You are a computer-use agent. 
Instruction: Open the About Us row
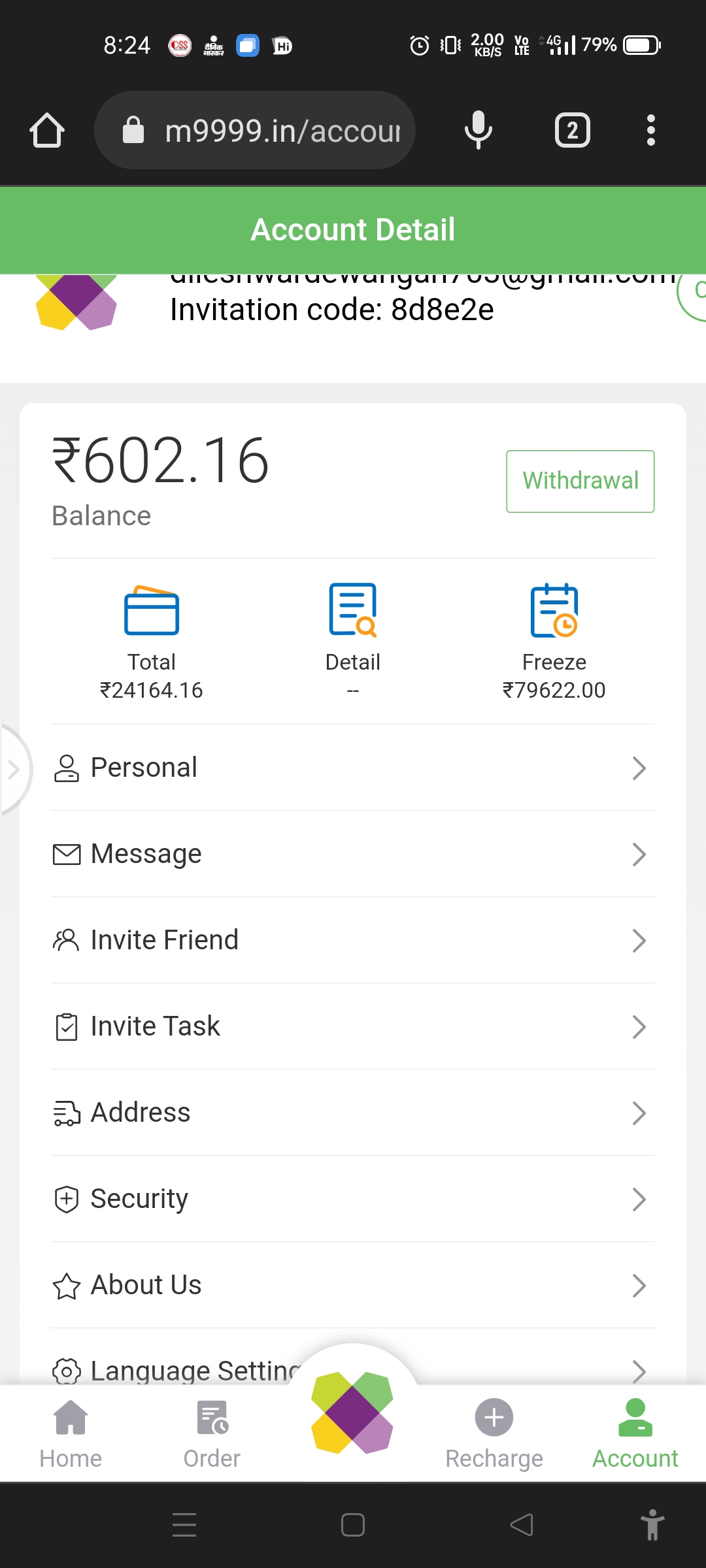click(353, 1285)
